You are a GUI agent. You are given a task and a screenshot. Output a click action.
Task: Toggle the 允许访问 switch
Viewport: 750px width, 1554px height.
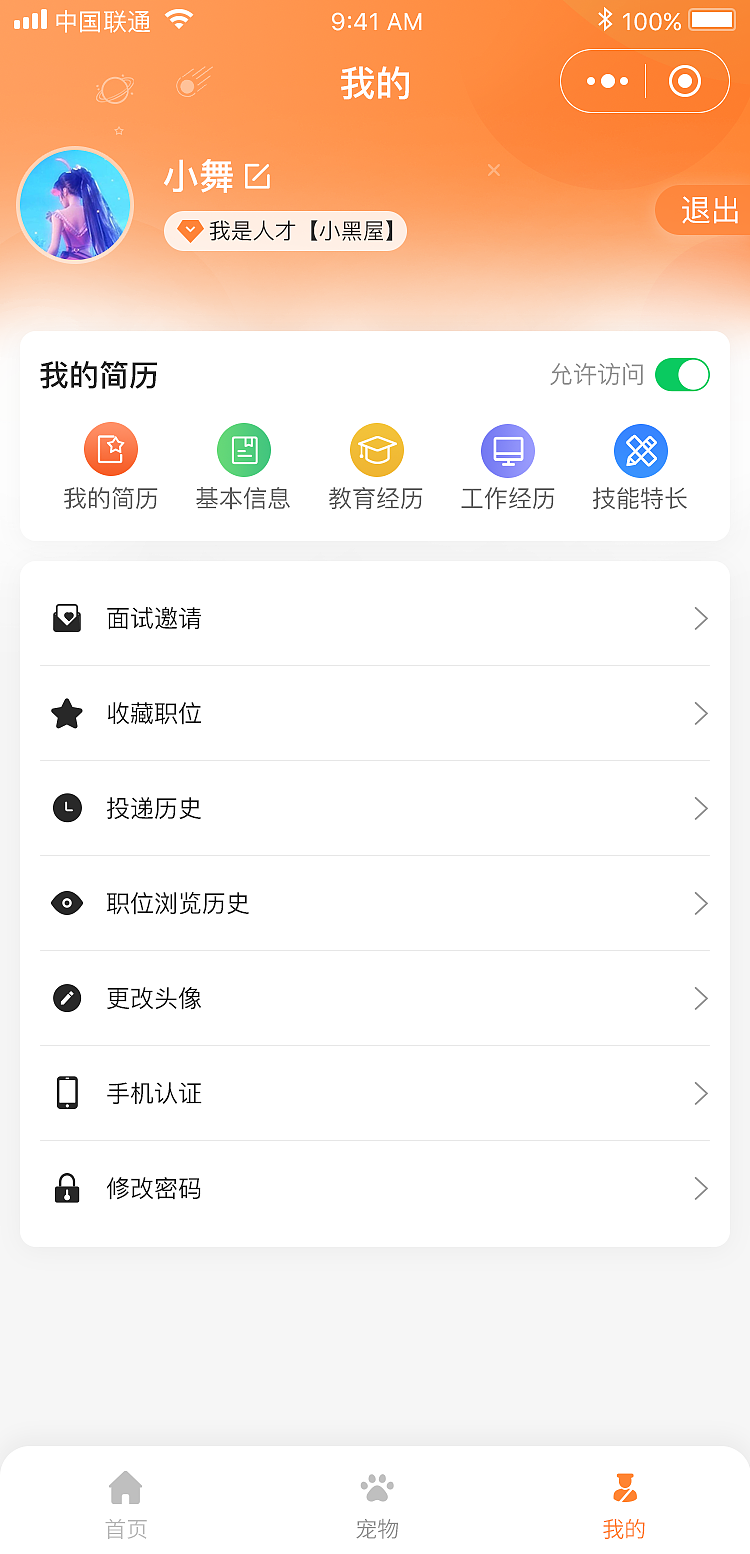(x=682, y=375)
